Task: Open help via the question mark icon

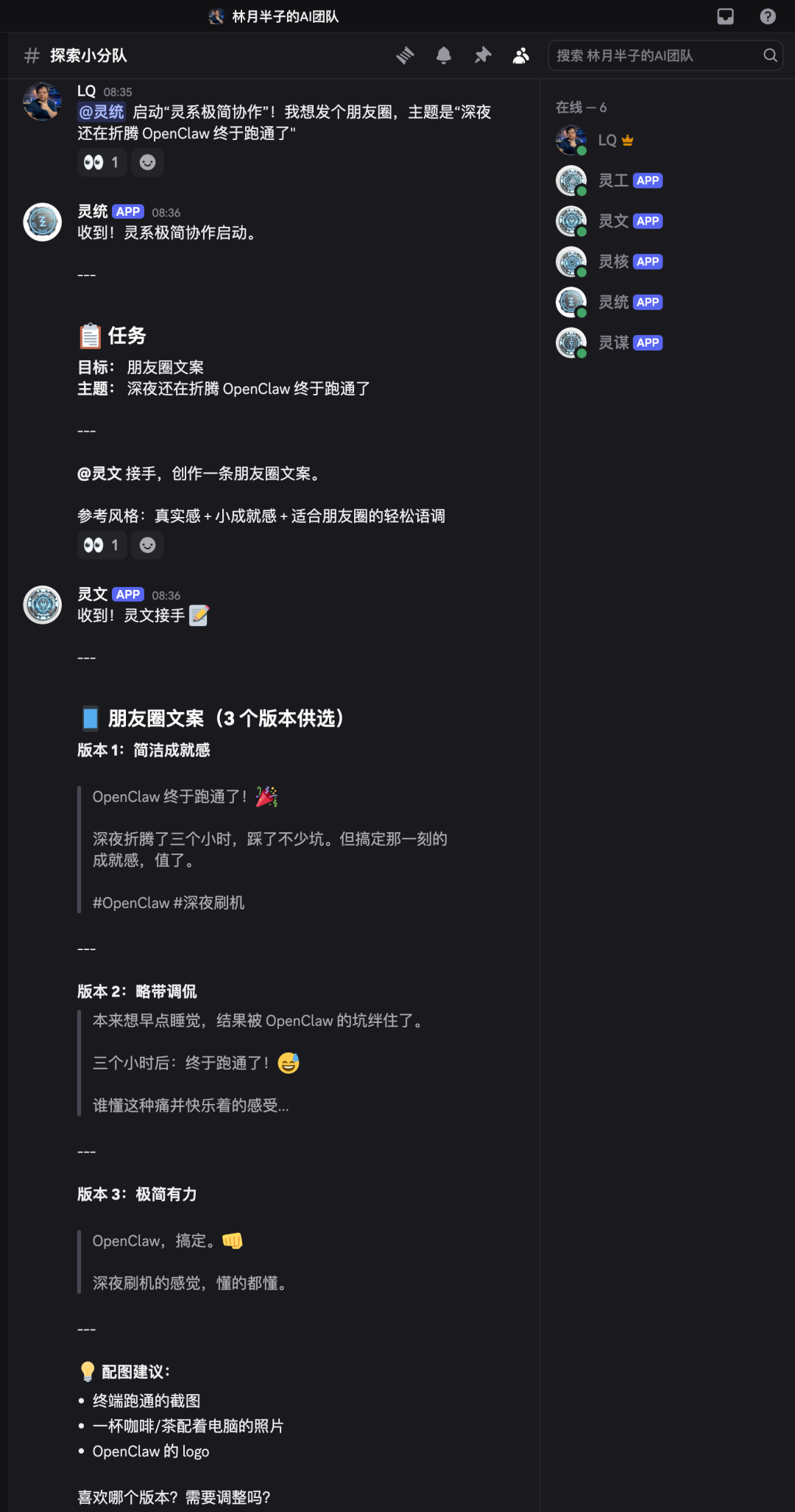Action: [x=766, y=15]
